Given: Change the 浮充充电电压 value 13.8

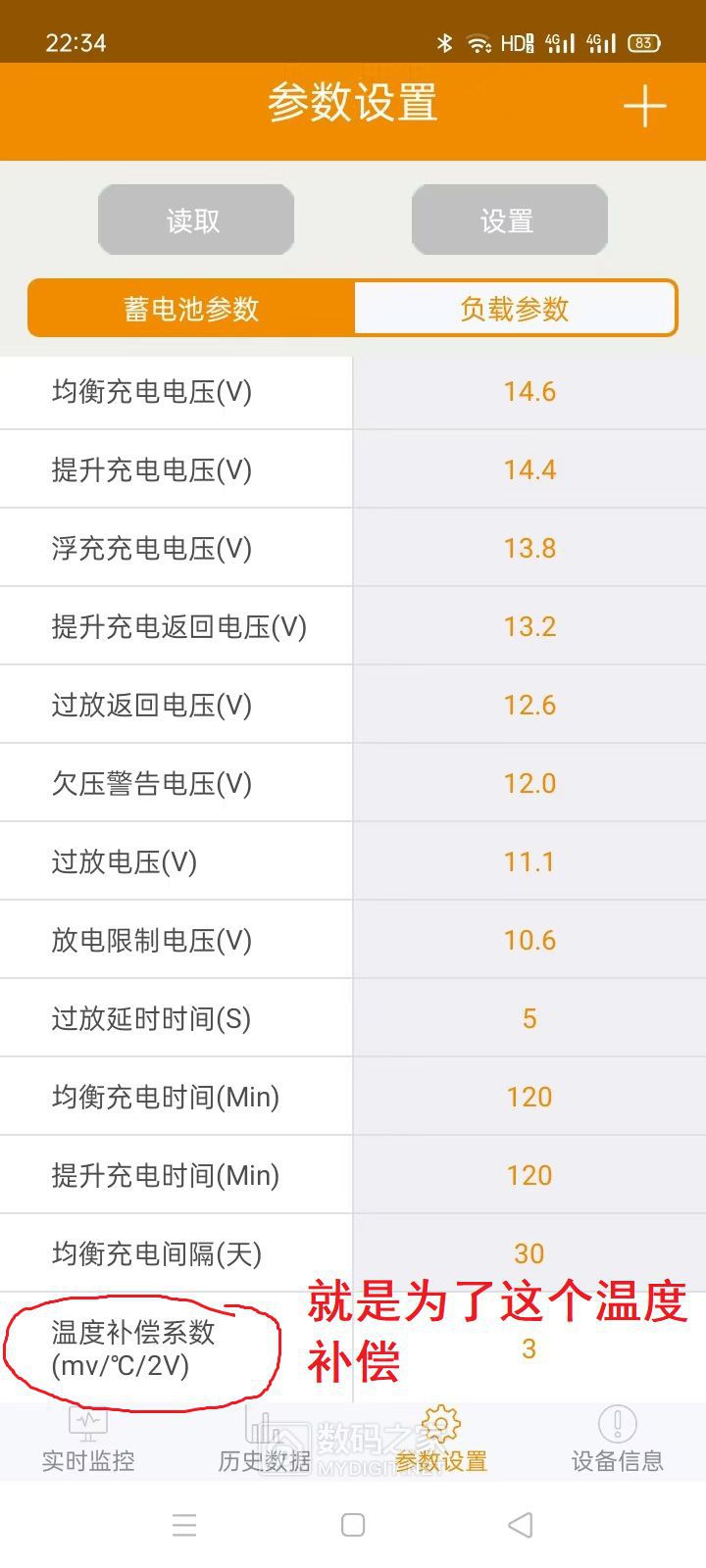Looking at the screenshot, I should coord(529,549).
